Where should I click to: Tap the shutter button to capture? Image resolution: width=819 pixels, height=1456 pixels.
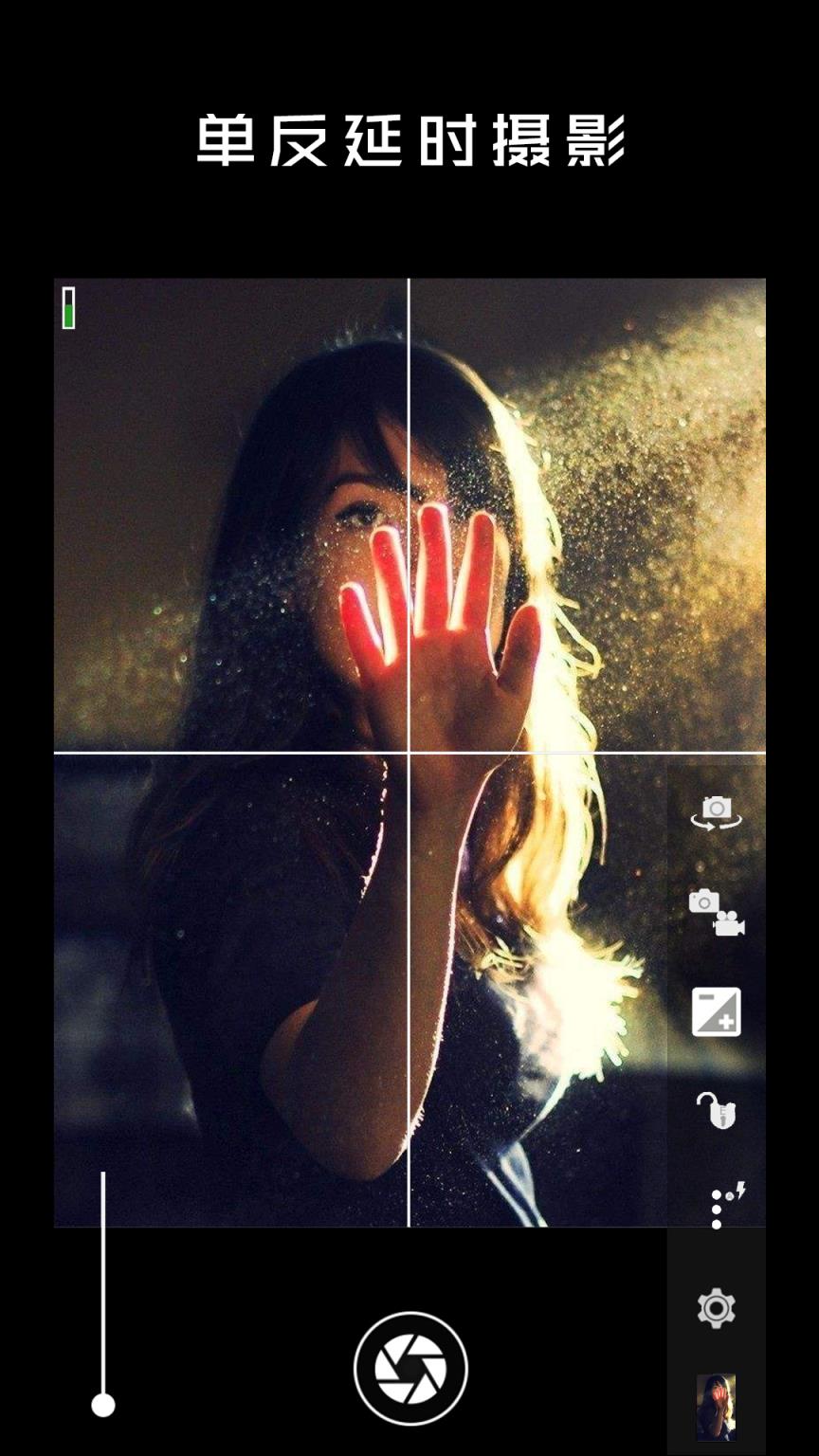(x=410, y=1369)
